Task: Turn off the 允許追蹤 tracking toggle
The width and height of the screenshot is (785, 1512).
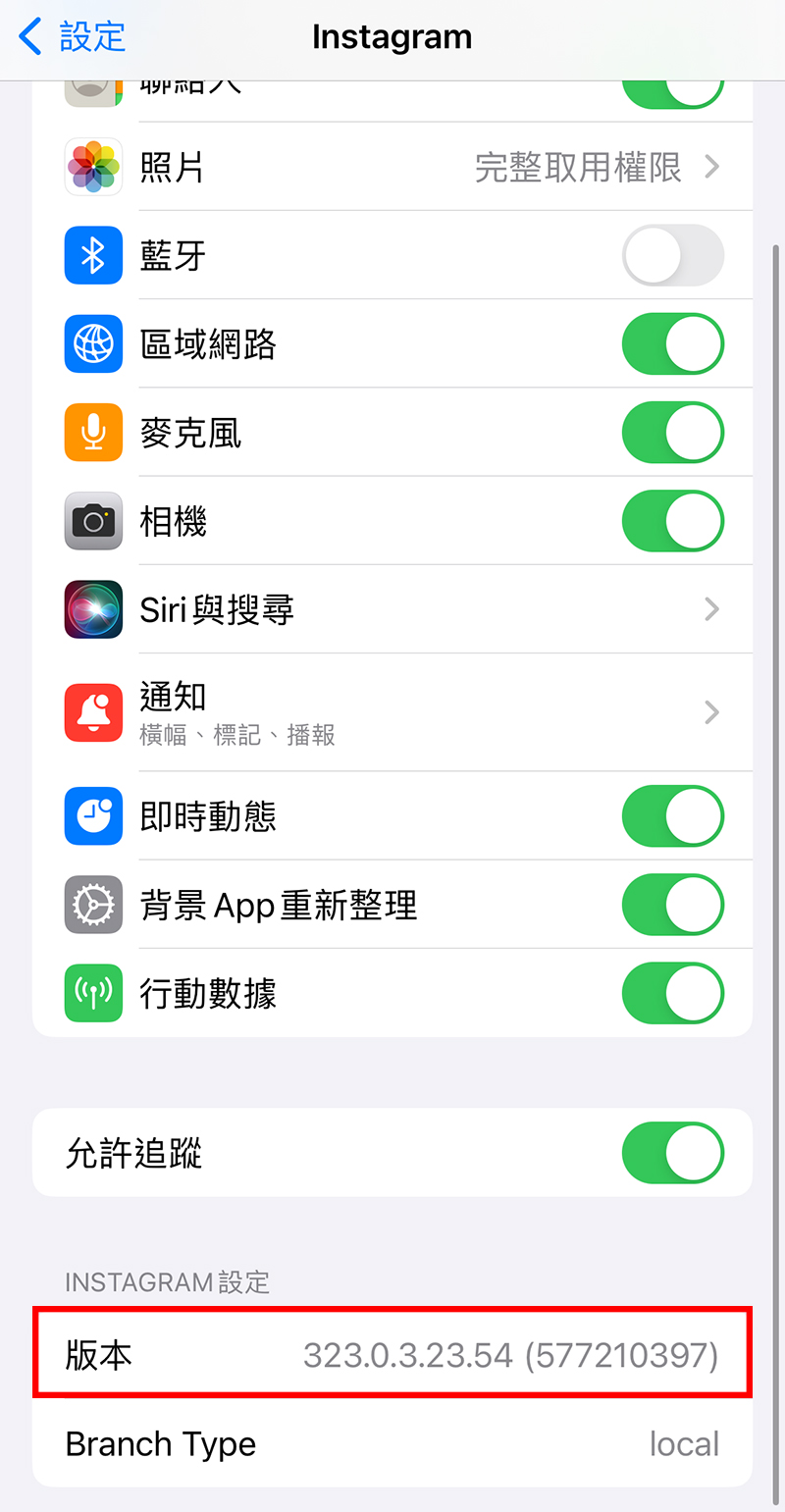Action: pyautogui.click(x=672, y=1153)
